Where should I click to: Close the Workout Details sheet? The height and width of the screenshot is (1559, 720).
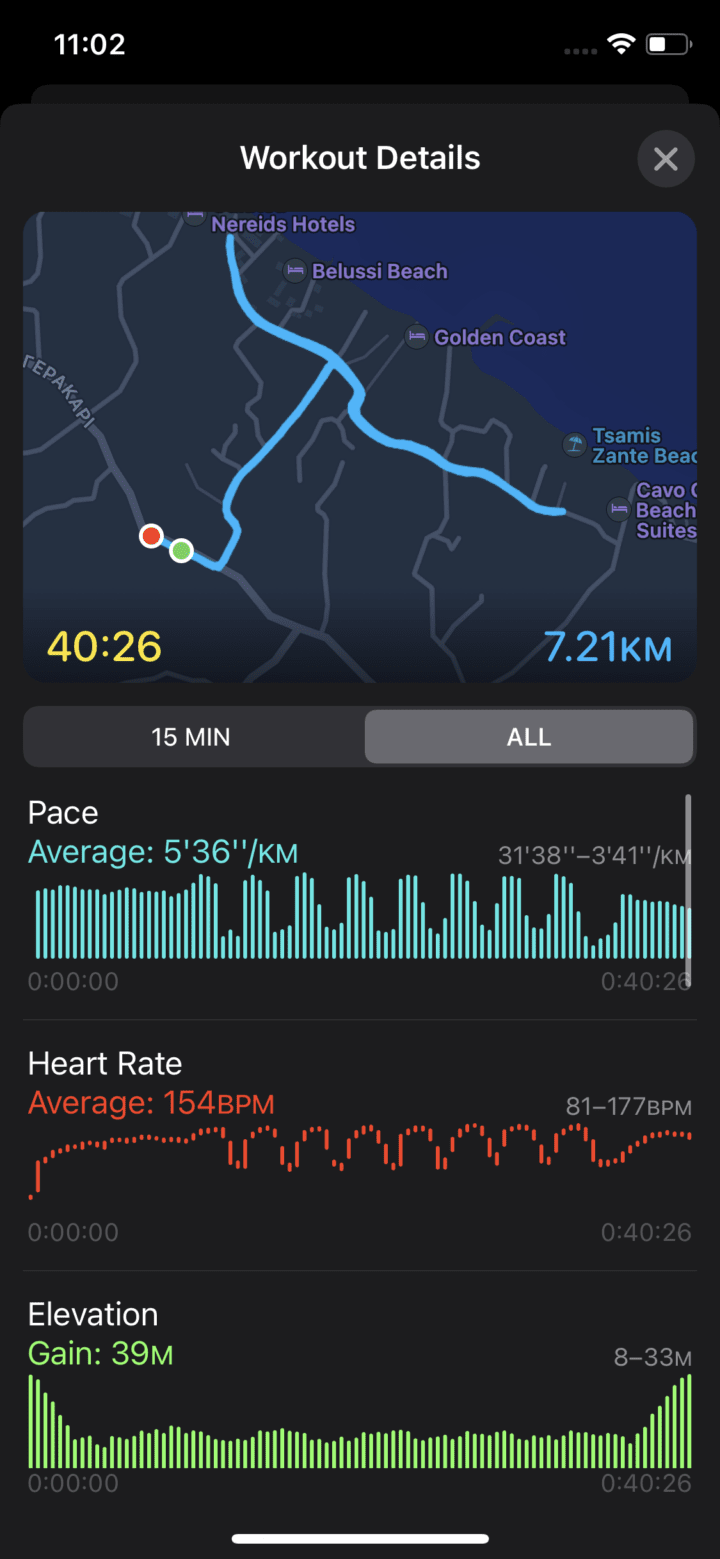(665, 159)
